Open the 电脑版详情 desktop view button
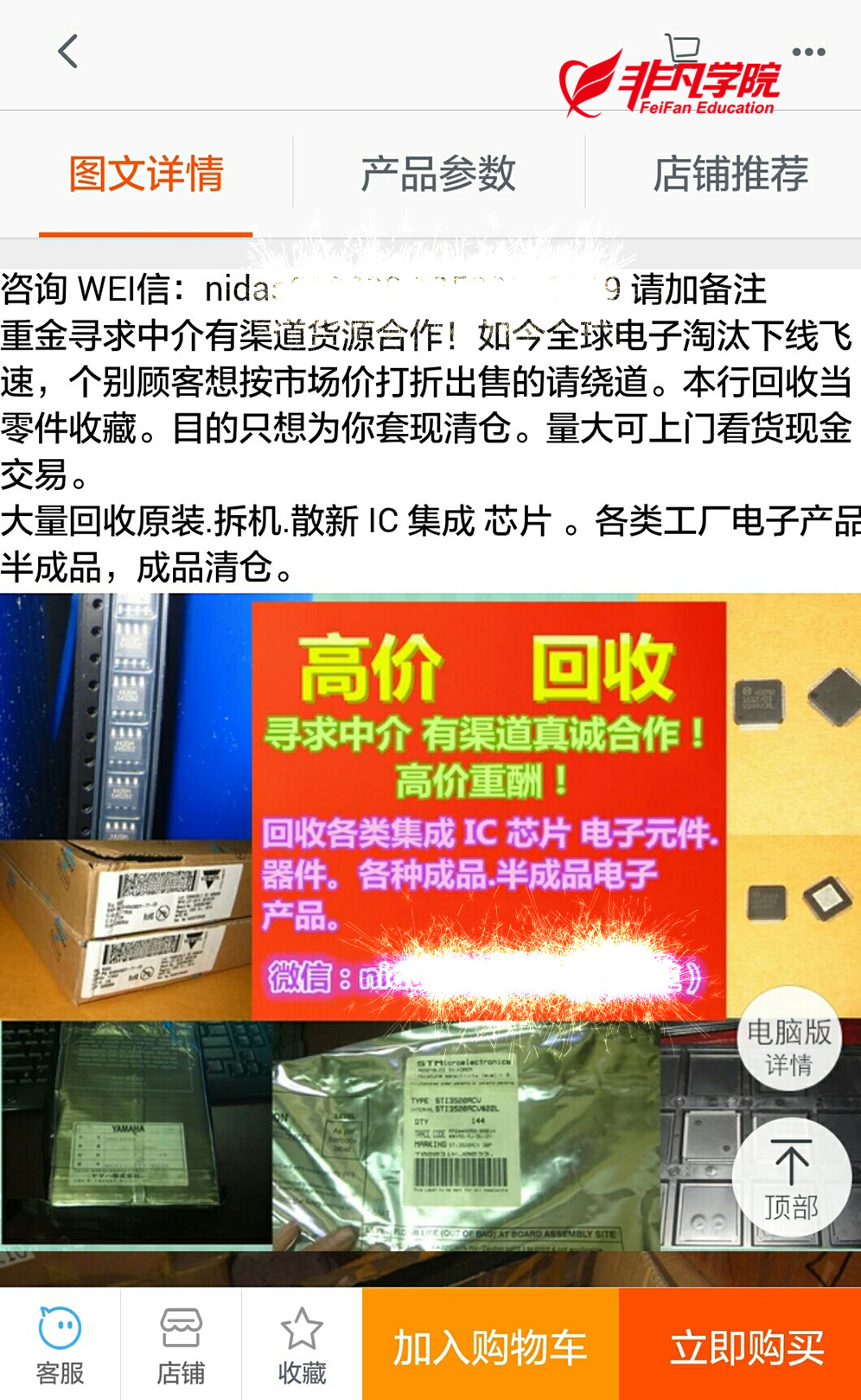The image size is (861, 1400). coord(788,1047)
